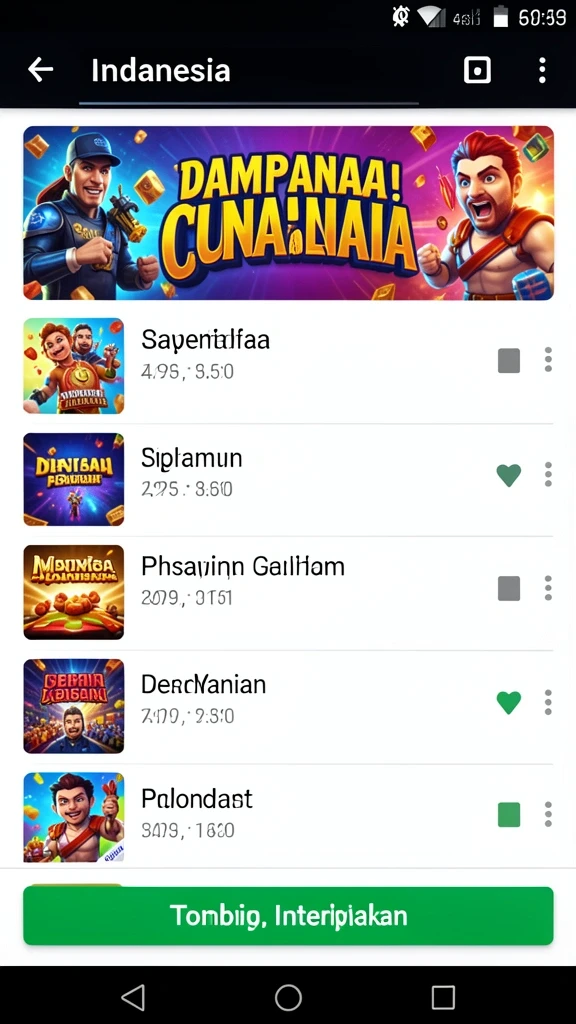Screen dimensions: 576x1024
Task: Open more options for Siplamun
Action: coord(548,474)
